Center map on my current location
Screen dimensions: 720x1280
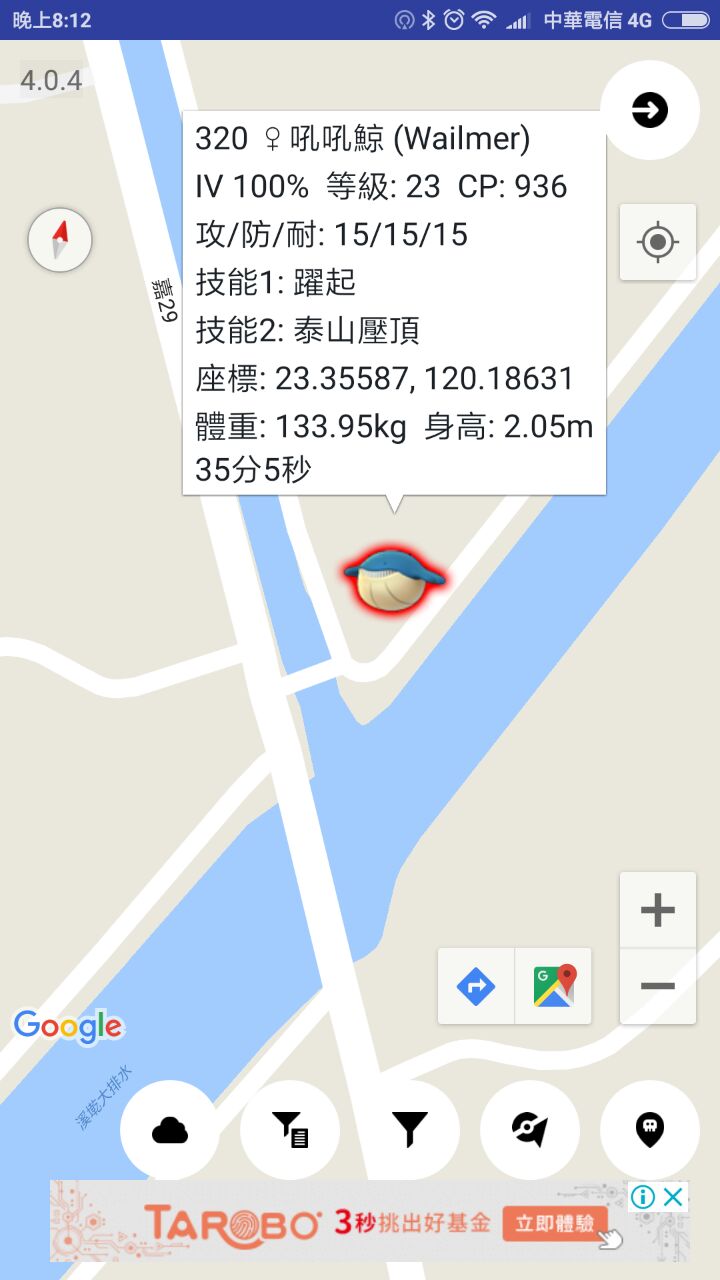[658, 242]
